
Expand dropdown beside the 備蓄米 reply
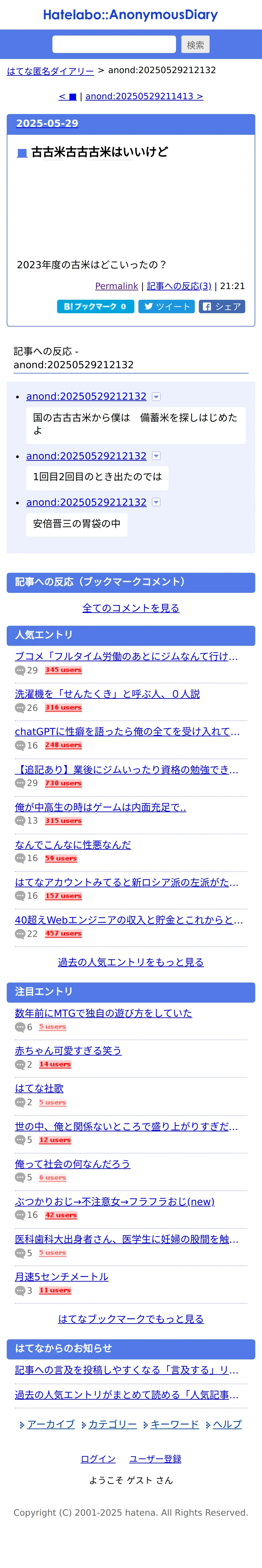tap(156, 397)
